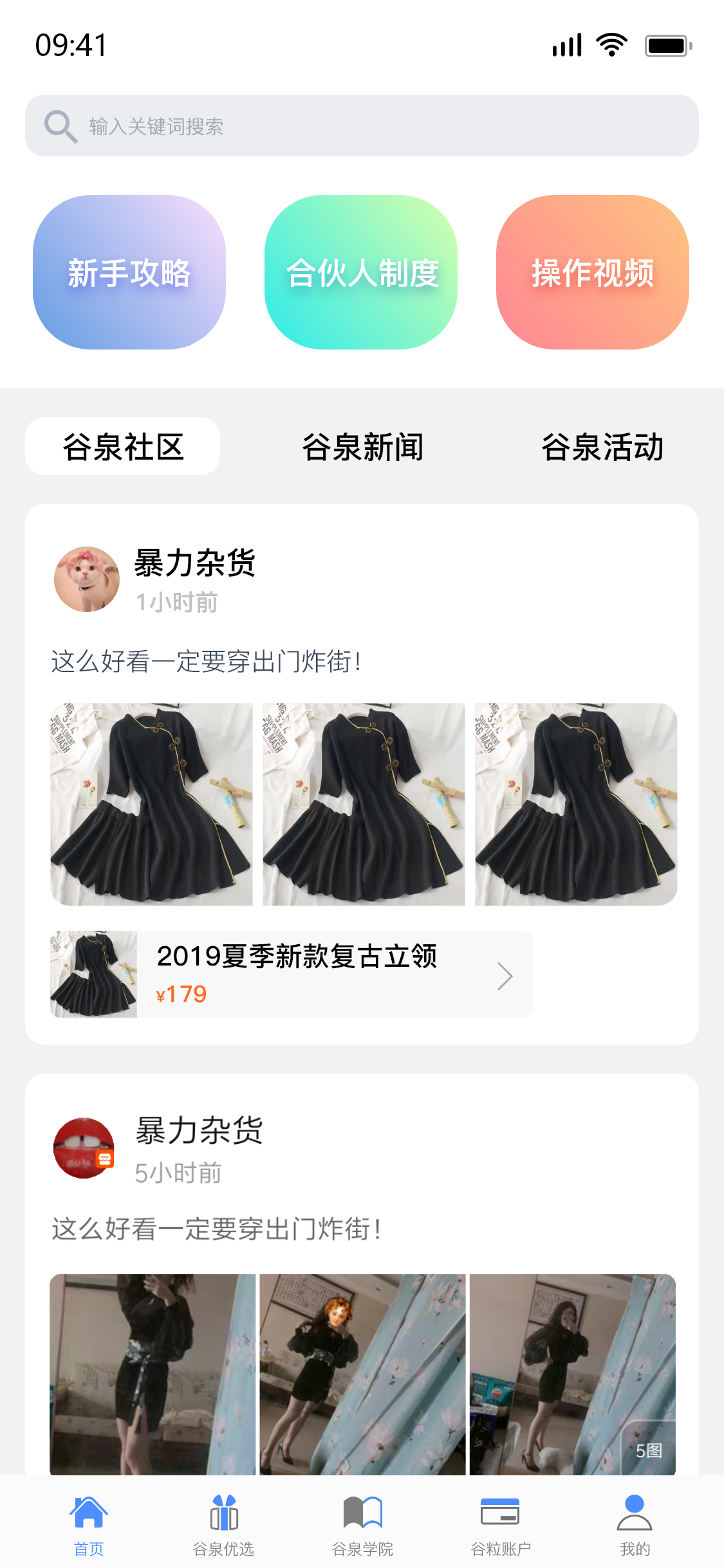The height and width of the screenshot is (1568, 724).
Task: Open the 操作视频 tutorial videos
Action: tap(593, 272)
